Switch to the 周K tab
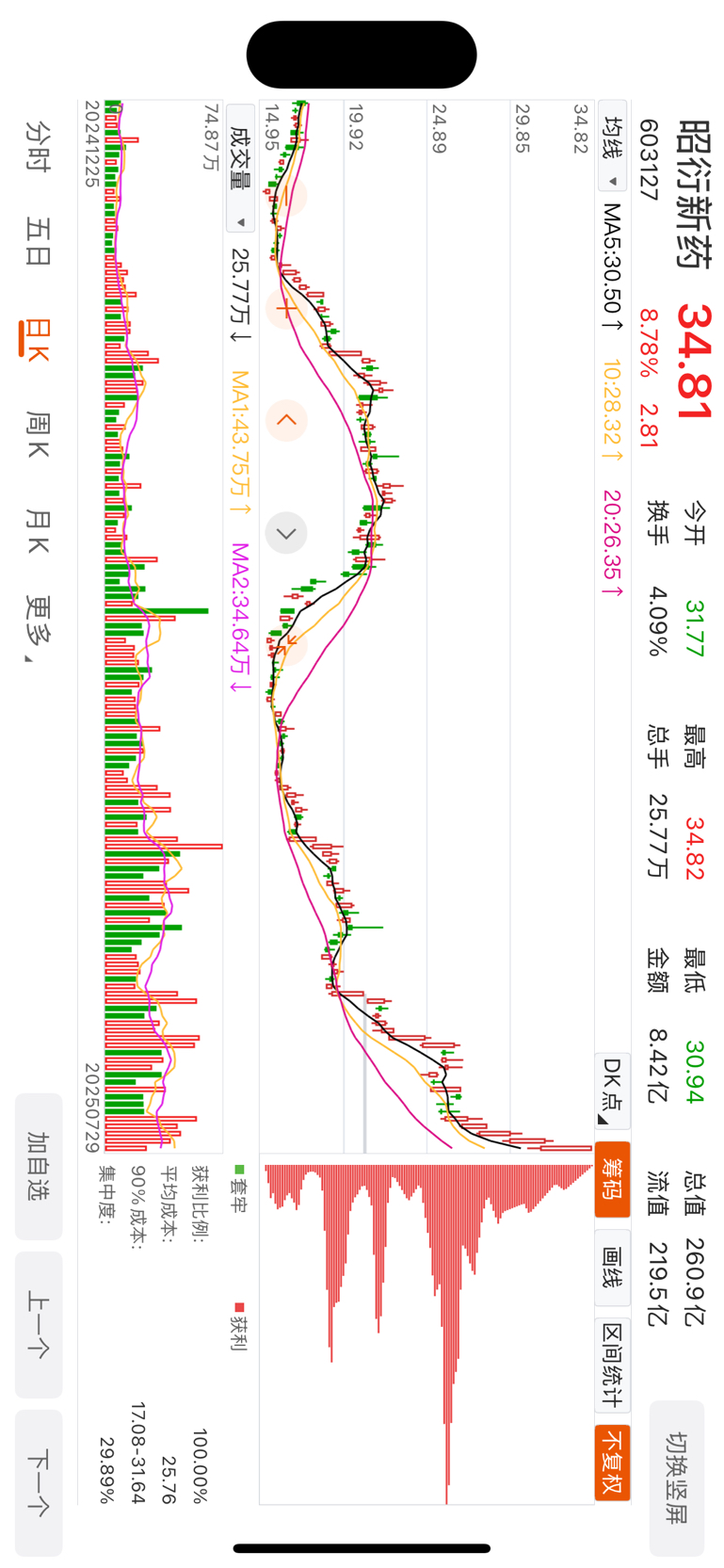Viewport: 724px width, 1568px height. point(39,434)
